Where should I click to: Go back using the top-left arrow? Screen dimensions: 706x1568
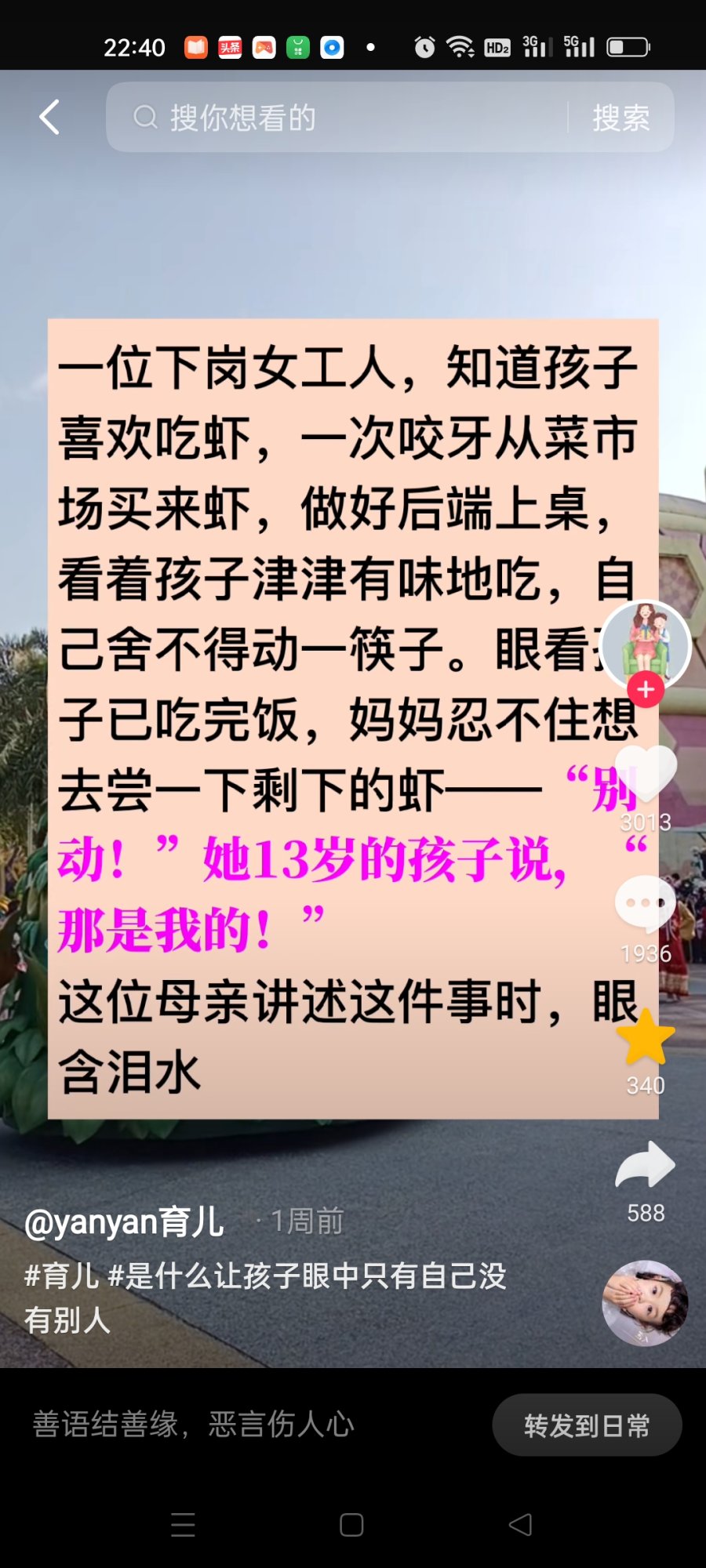[49, 118]
